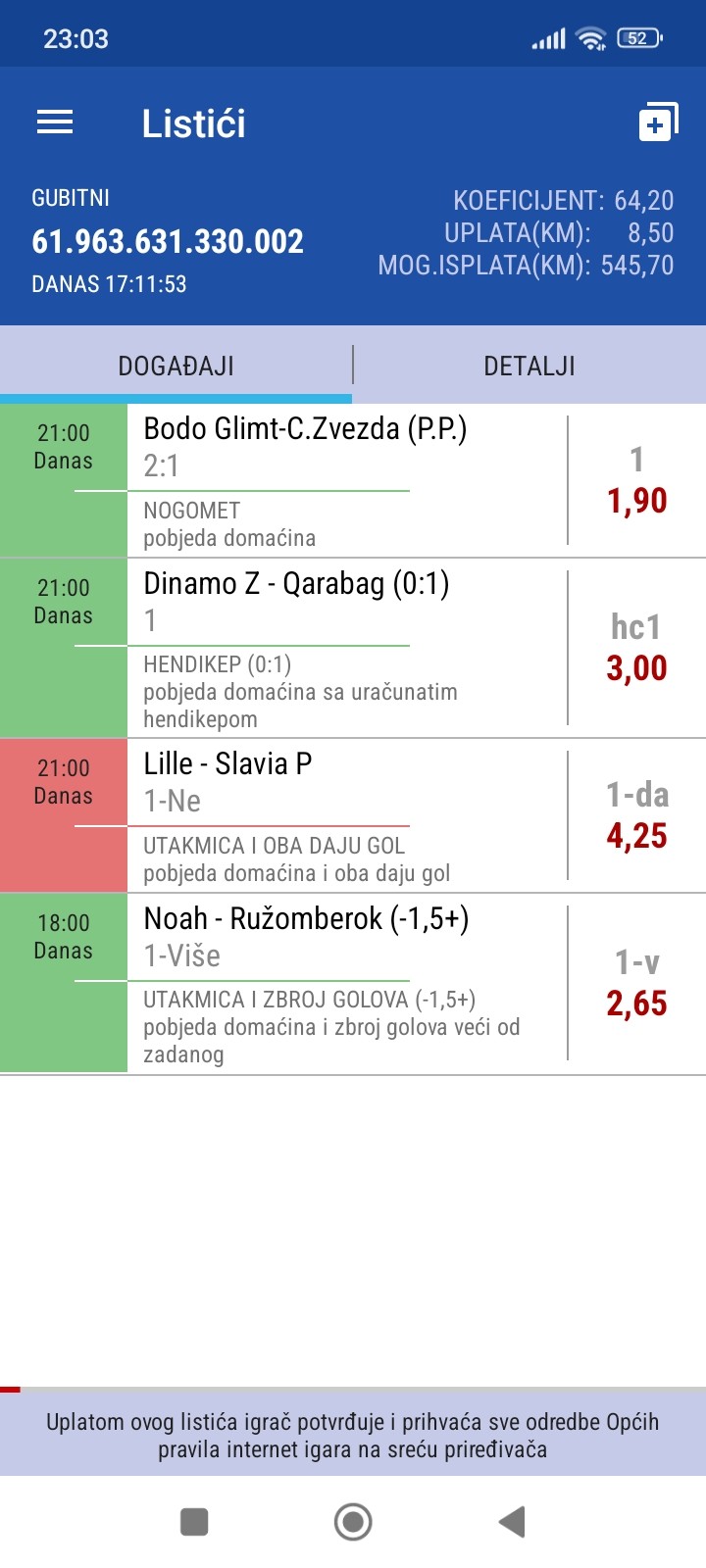The image size is (706, 1568).
Task: Go to the system home screen
Action: [x=353, y=1521]
